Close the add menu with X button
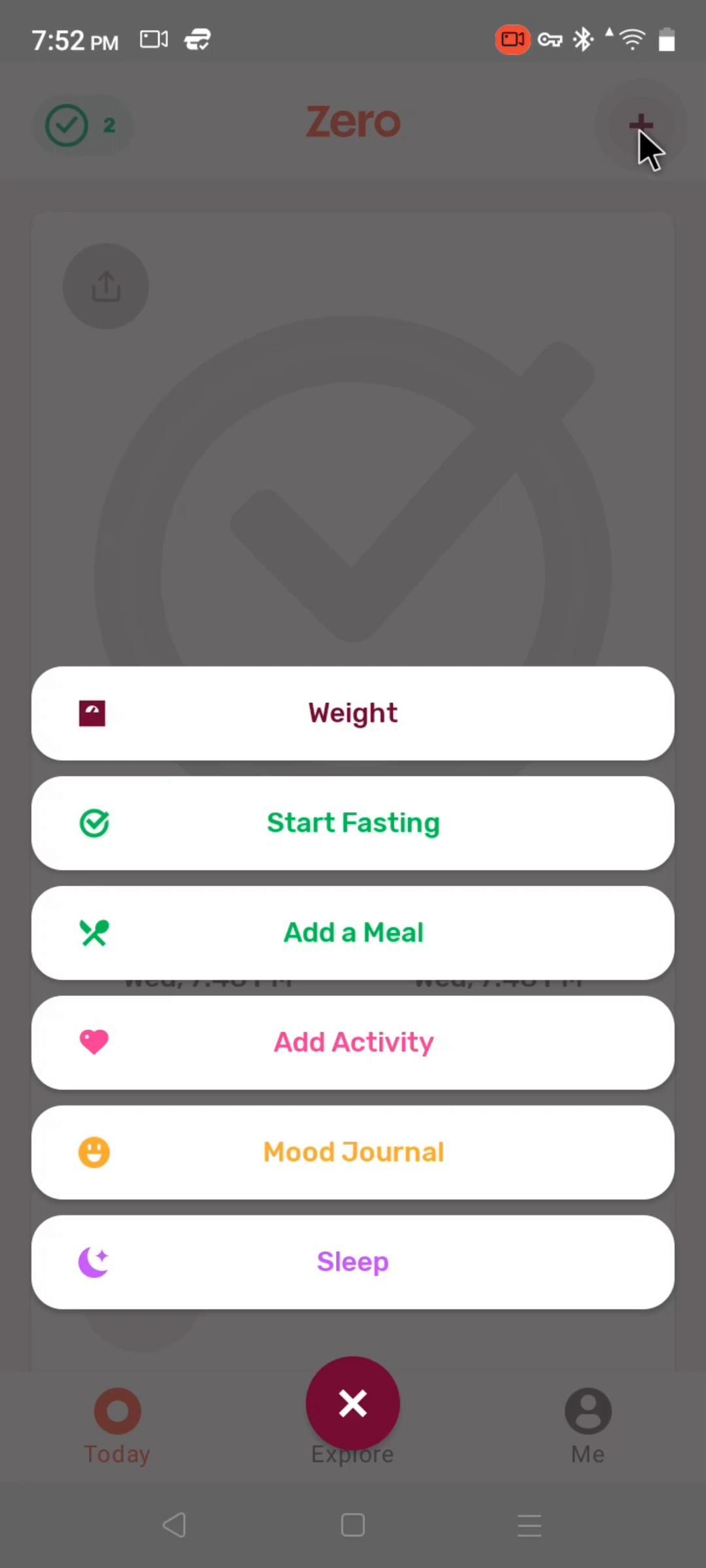The height and width of the screenshot is (1568, 706). 353,1403
